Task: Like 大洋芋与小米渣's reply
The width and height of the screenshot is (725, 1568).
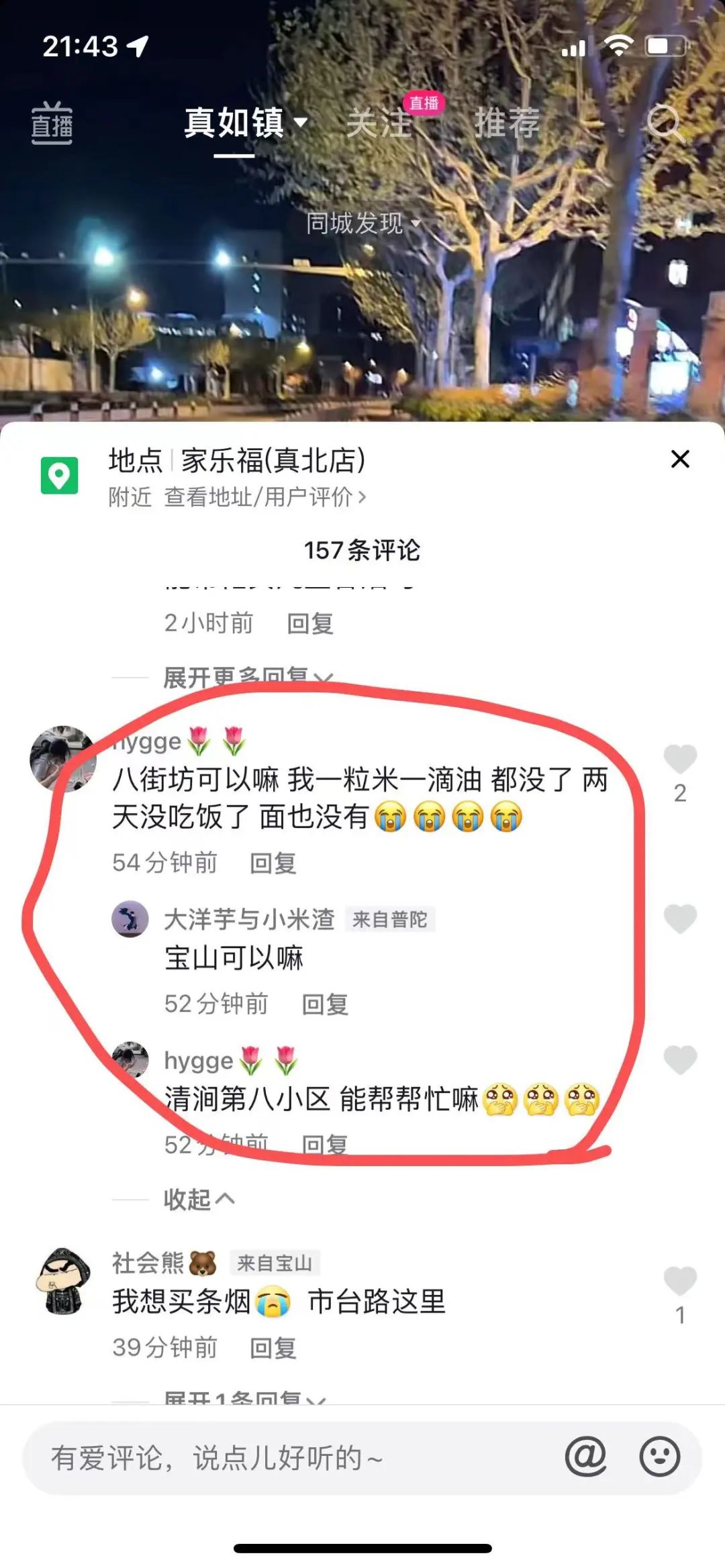Action: coord(680,919)
